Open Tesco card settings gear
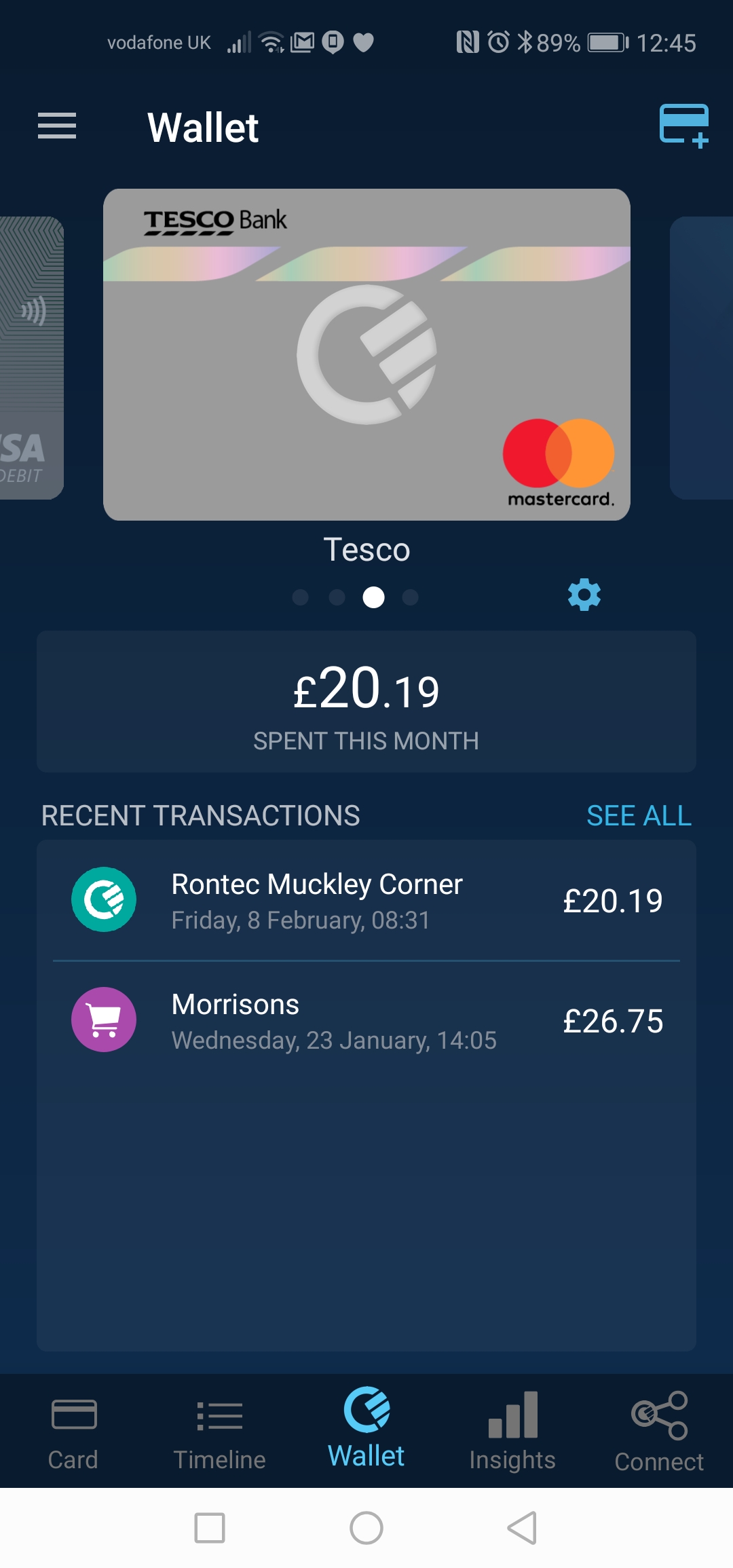 point(584,595)
